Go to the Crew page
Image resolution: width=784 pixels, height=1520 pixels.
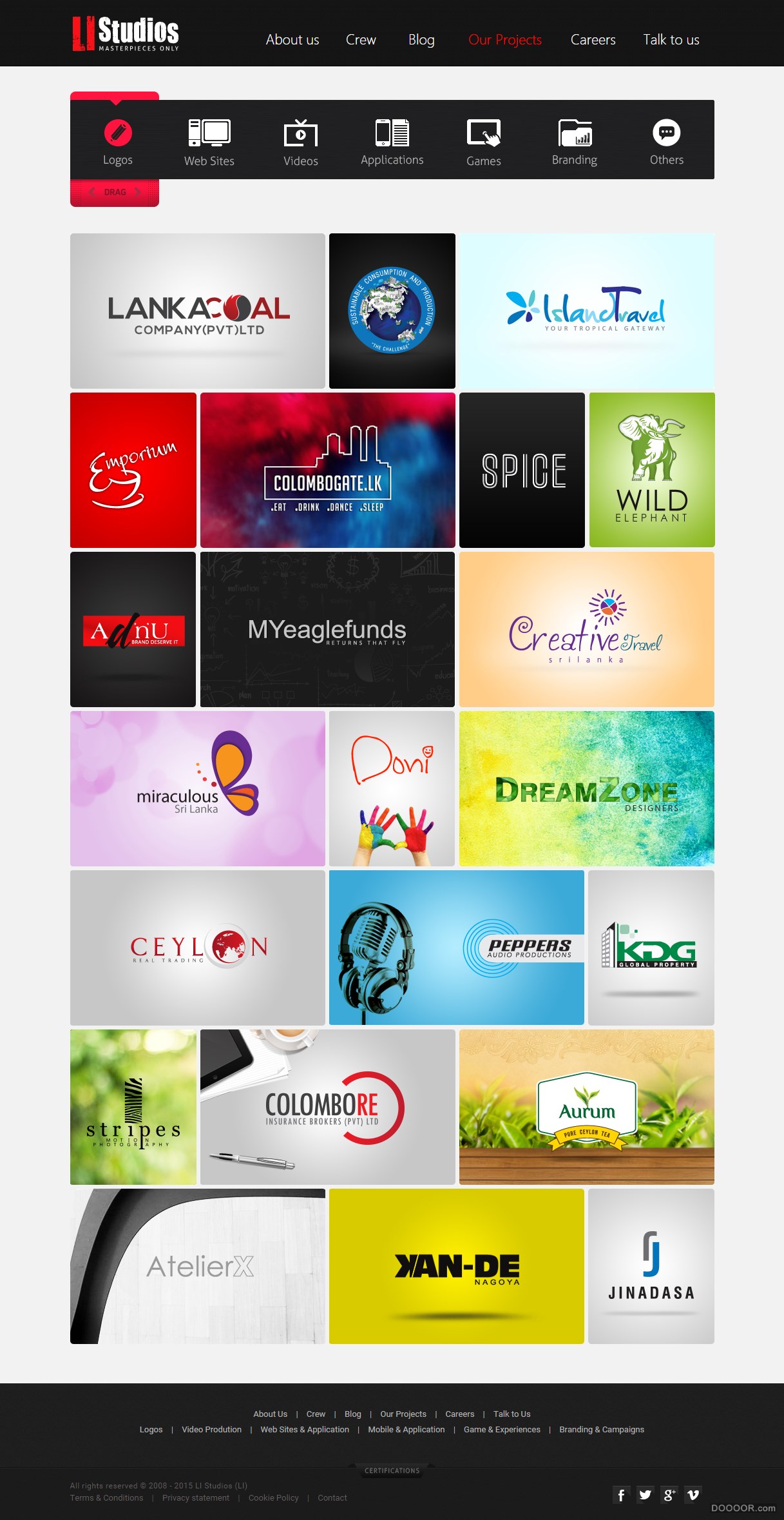click(361, 40)
